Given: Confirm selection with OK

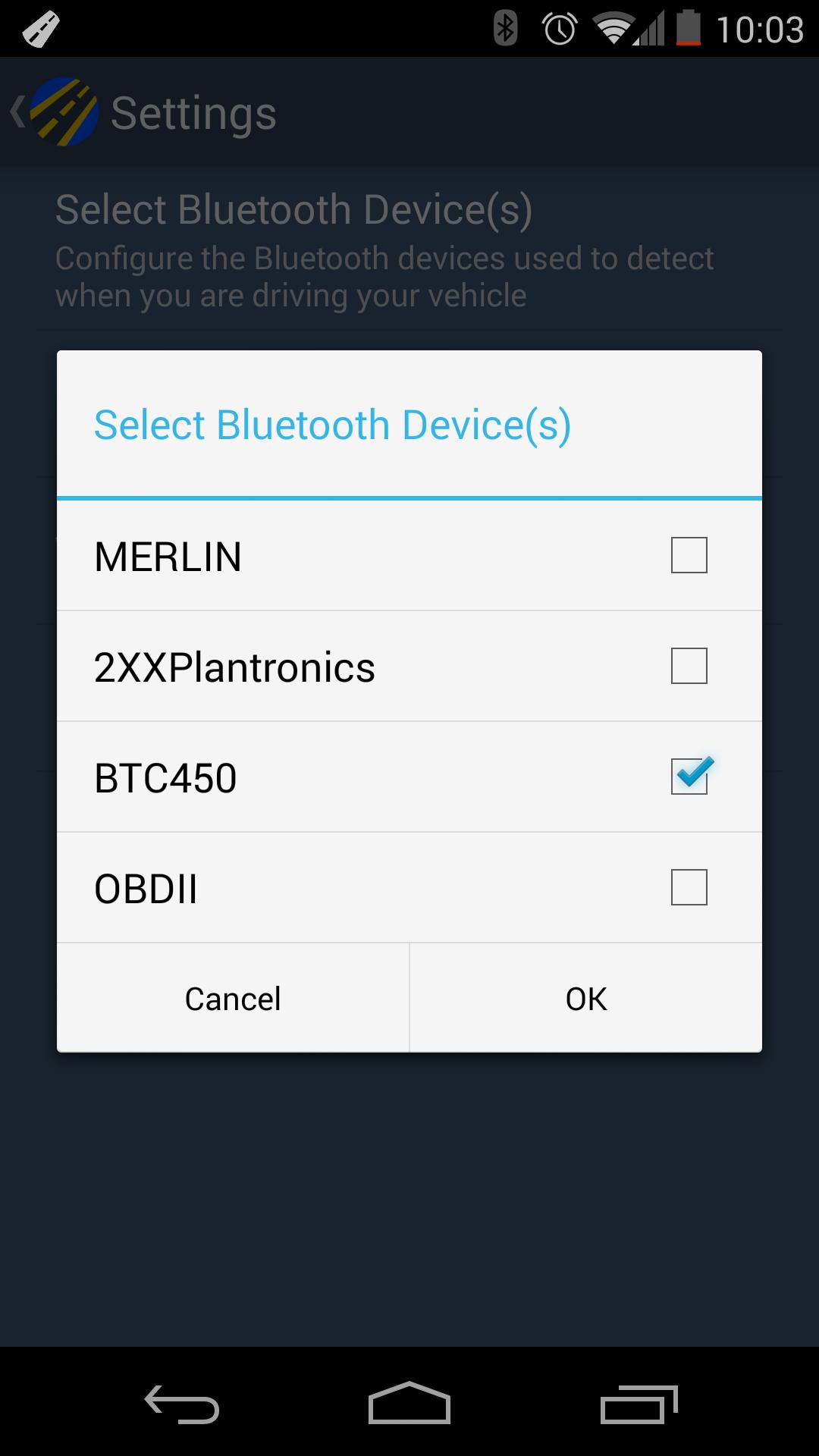Looking at the screenshot, I should click(585, 998).
